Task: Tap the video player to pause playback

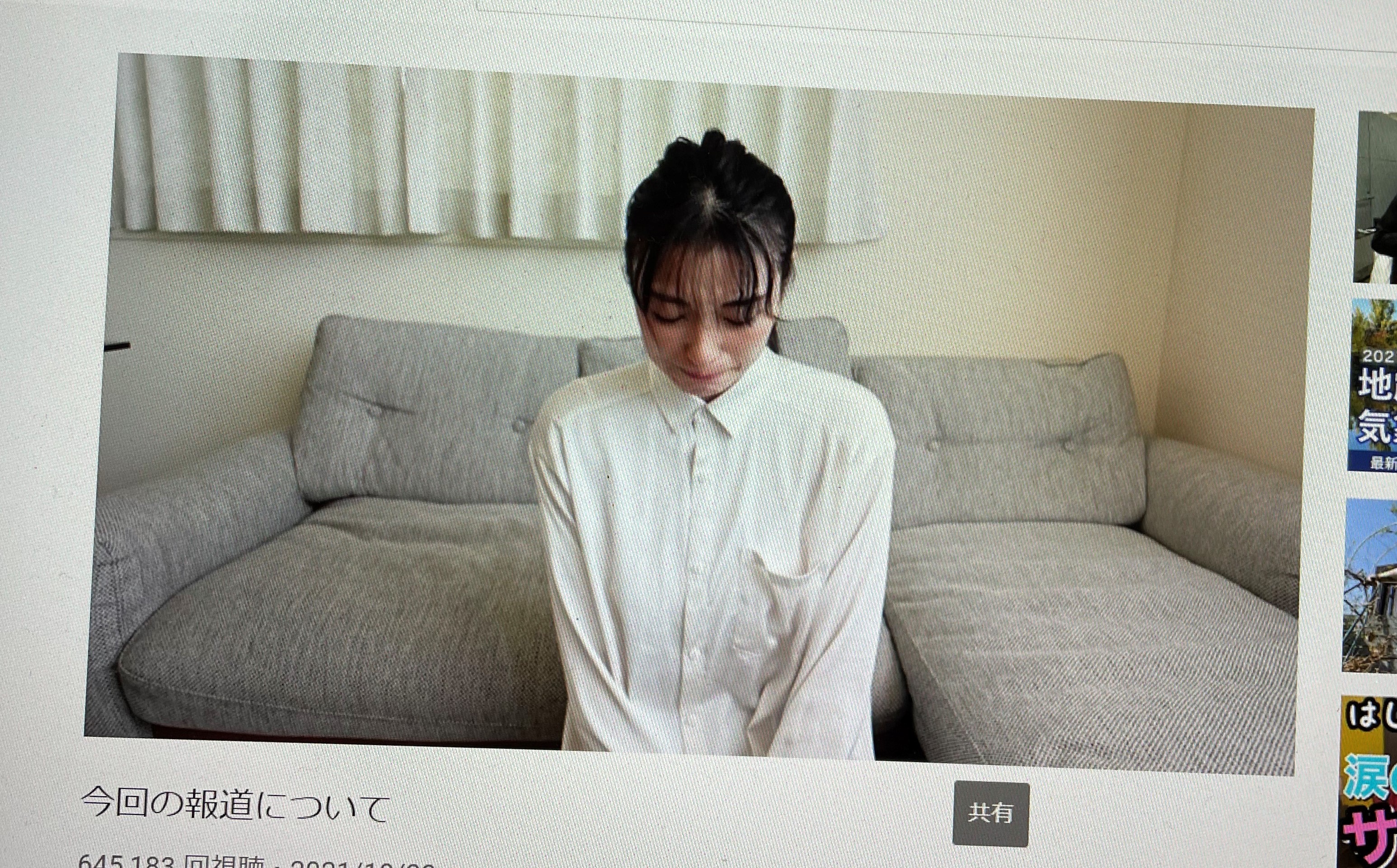Action: tap(700, 413)
